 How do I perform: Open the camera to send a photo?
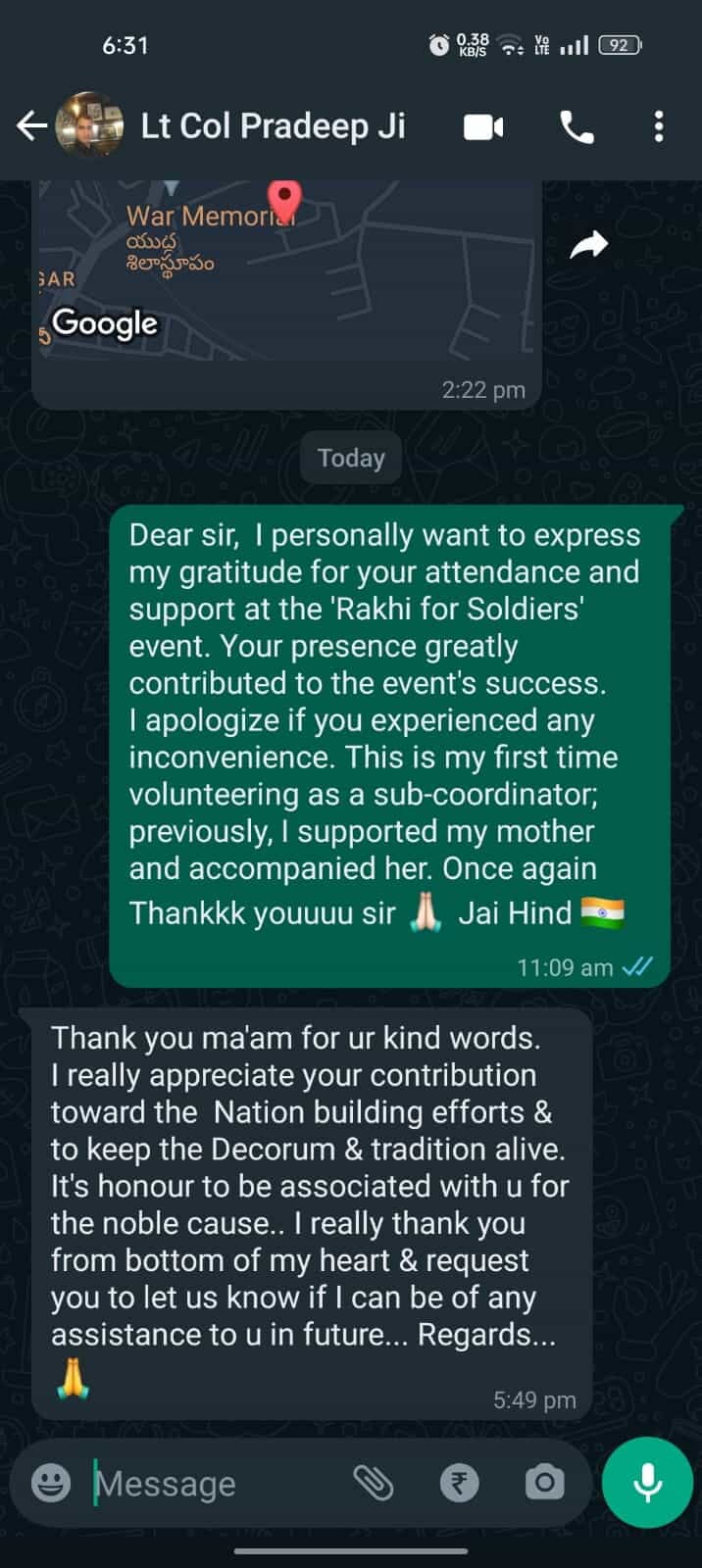[x=544, y=1483]
